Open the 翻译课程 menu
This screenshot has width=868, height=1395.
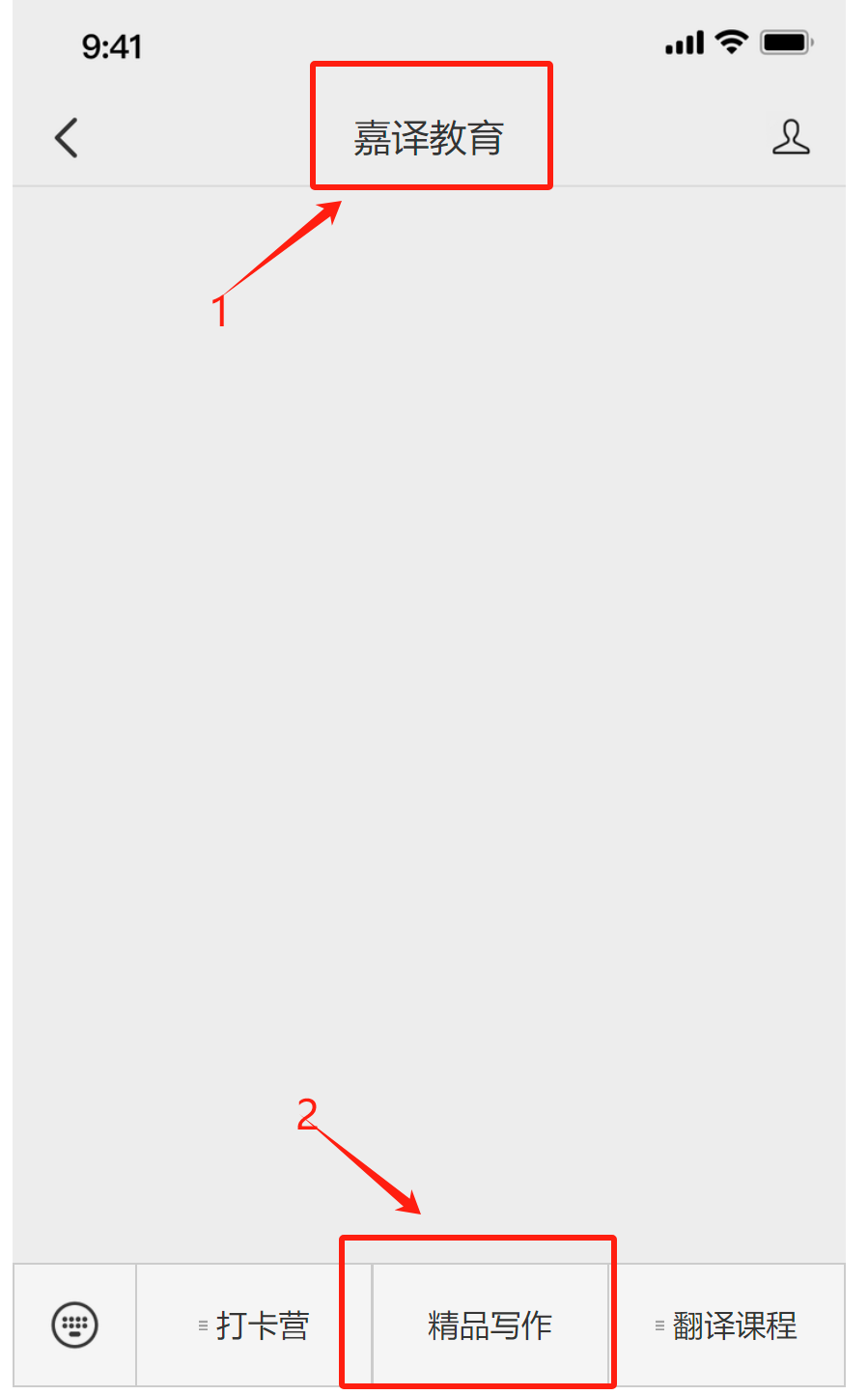click(x=727, y=1325)
